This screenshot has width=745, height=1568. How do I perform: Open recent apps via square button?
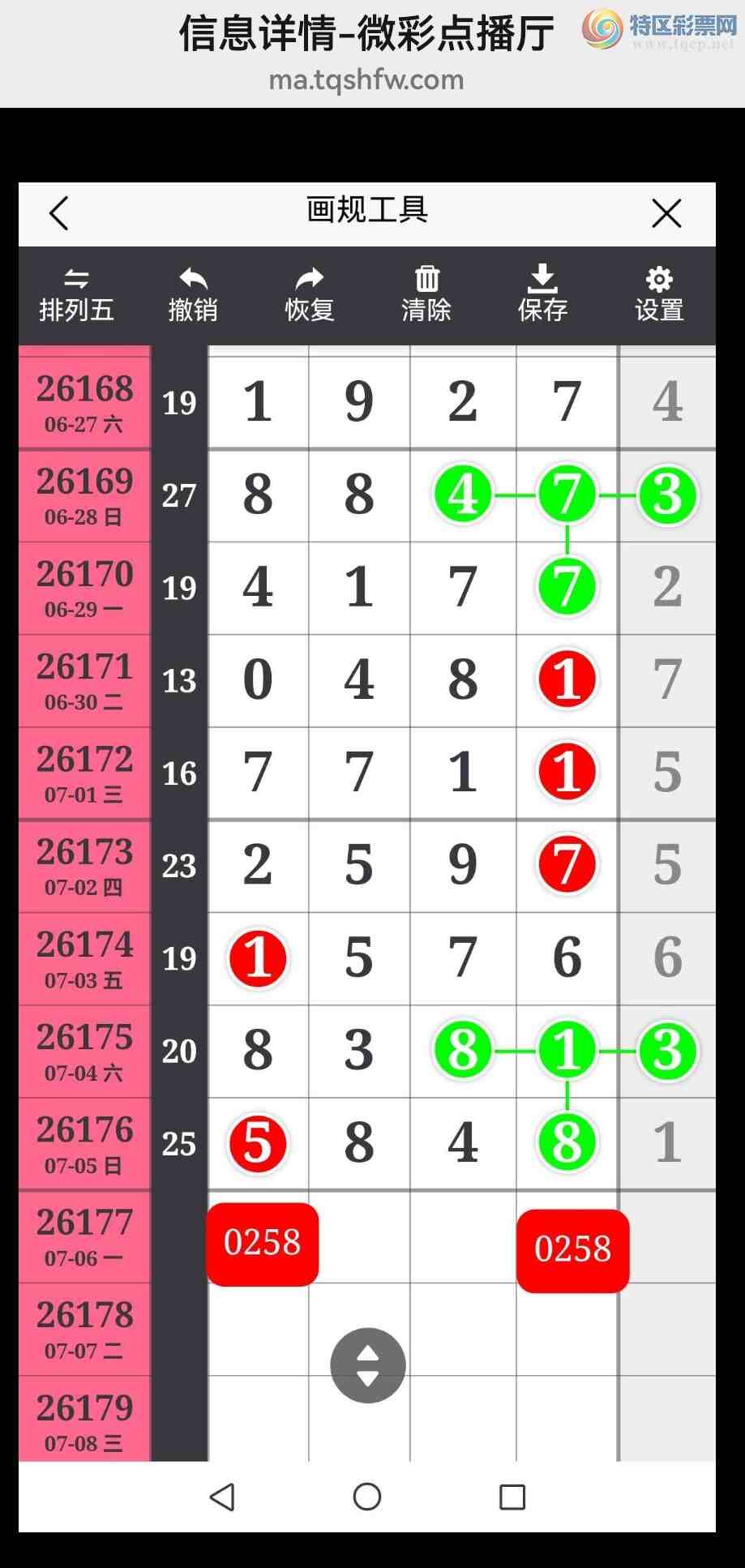[512, 1497]
